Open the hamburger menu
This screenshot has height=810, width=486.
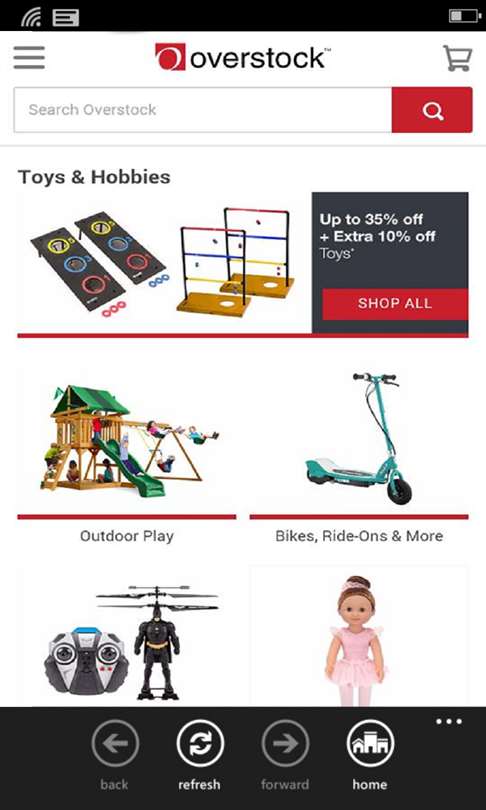pyautogui.click(x=29, y=57)
